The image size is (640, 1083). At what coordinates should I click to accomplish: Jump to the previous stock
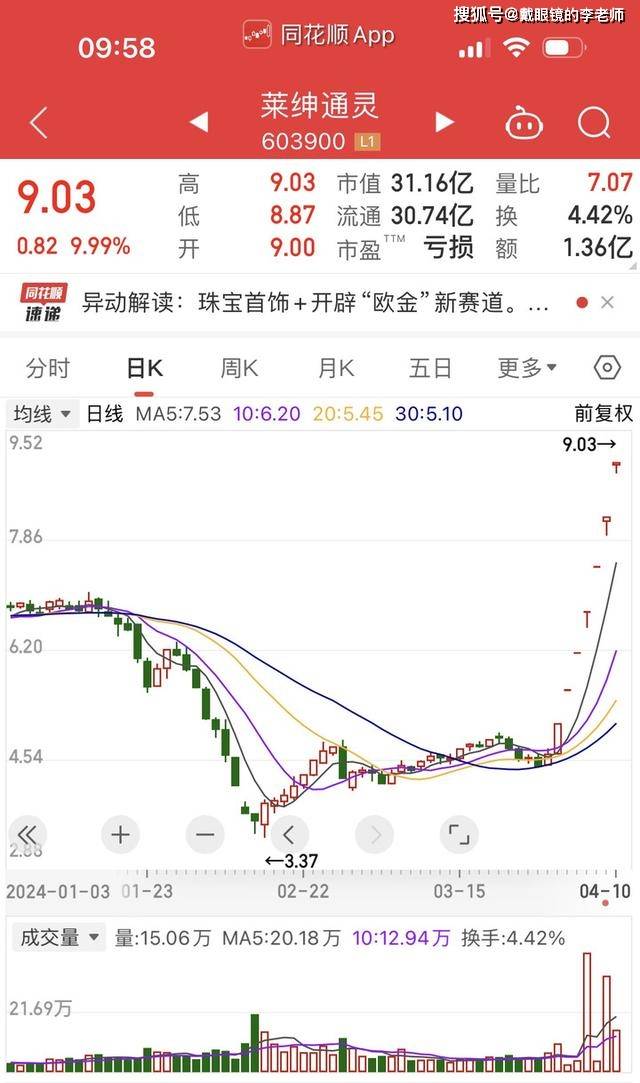pos(198,123)
